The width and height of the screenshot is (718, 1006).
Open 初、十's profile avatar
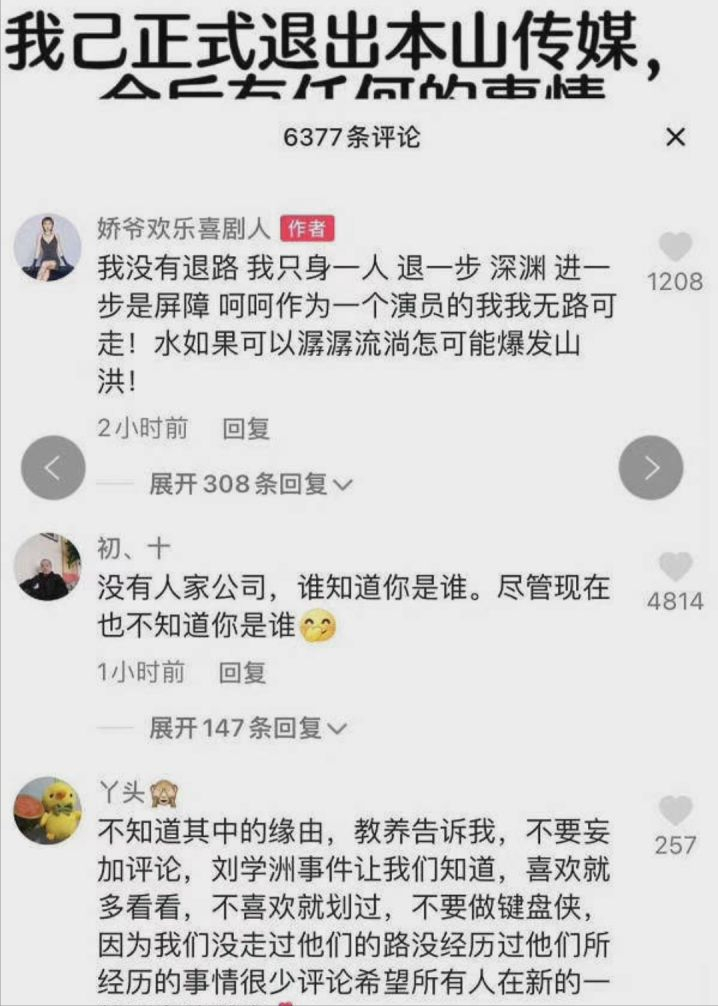[x=47, y=566]
